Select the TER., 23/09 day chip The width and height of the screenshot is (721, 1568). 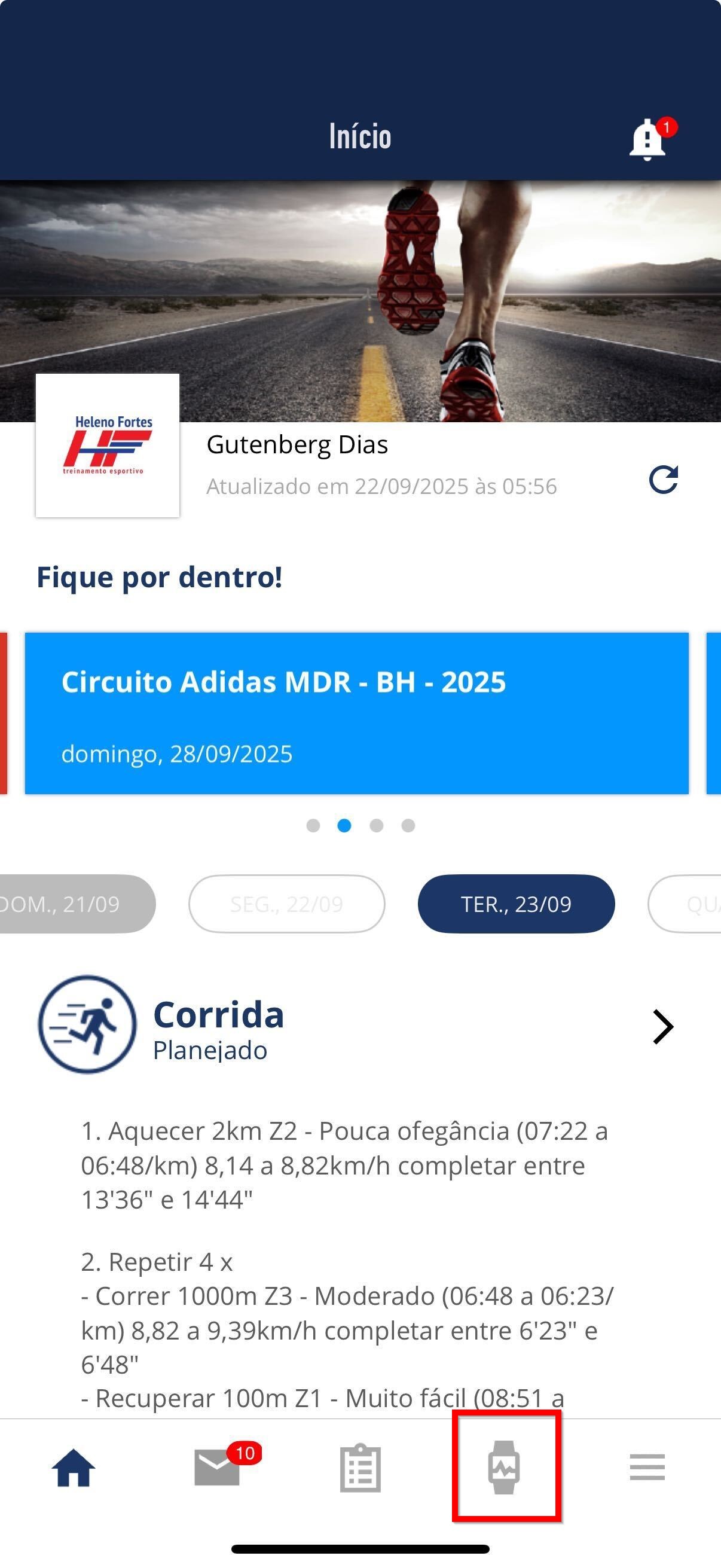point(516,904)
